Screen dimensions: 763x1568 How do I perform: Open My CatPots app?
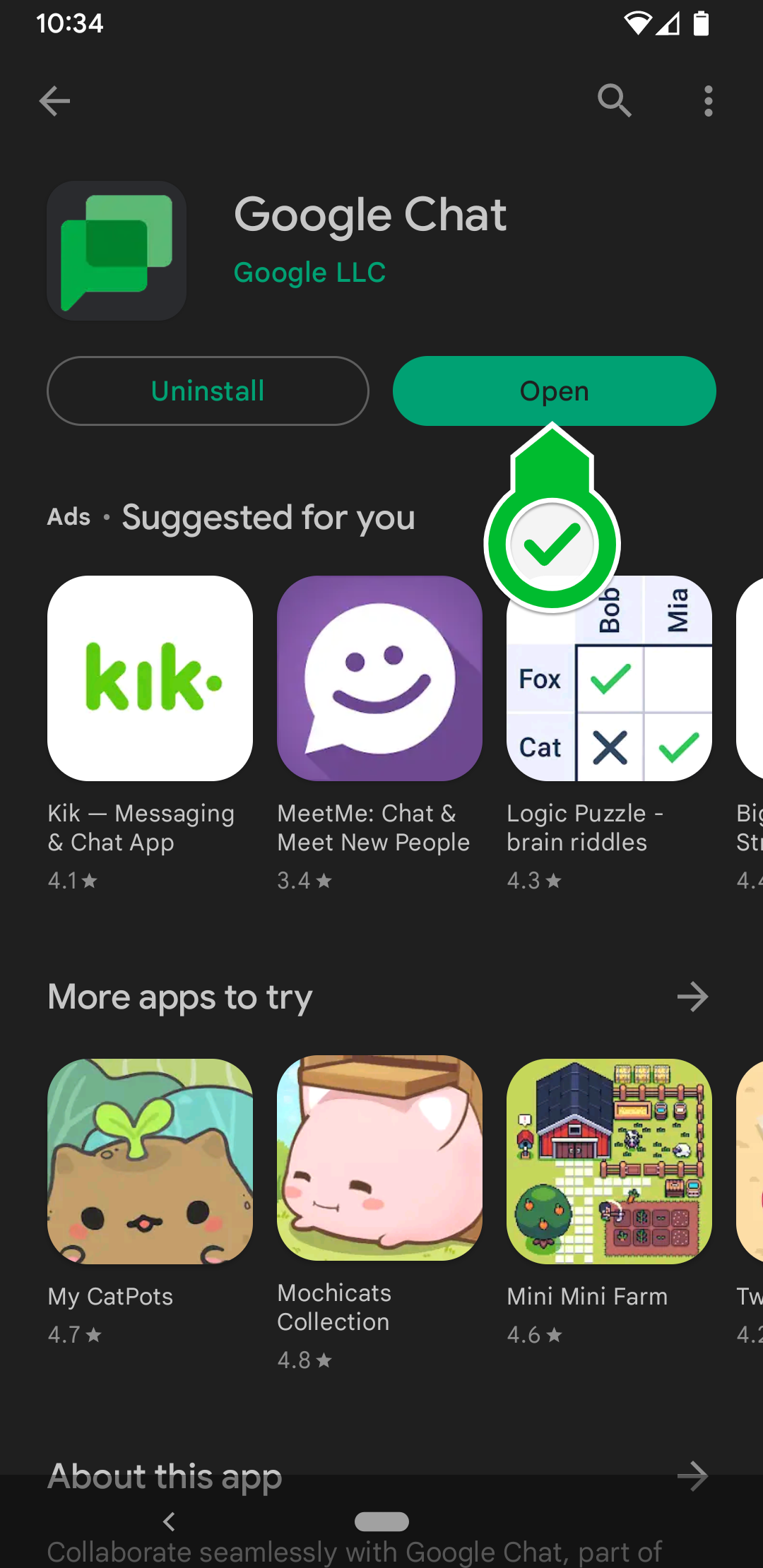pyautogui.click(x=150, y=1160)
